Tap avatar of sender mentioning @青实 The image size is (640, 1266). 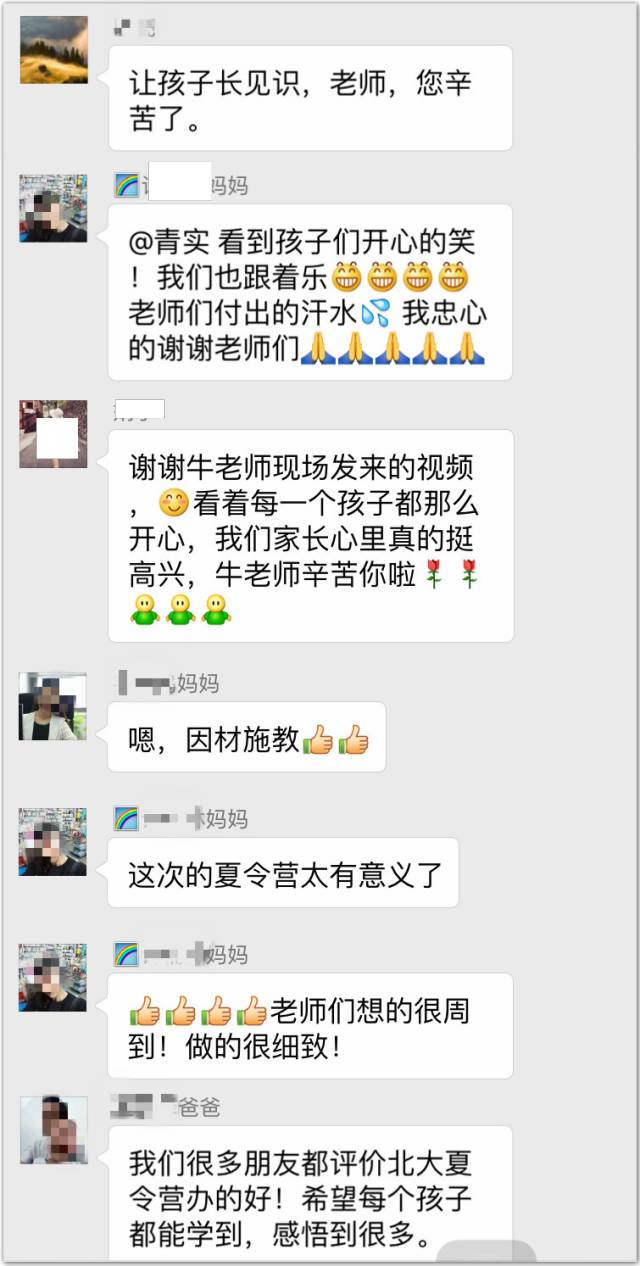pos(53,208)
